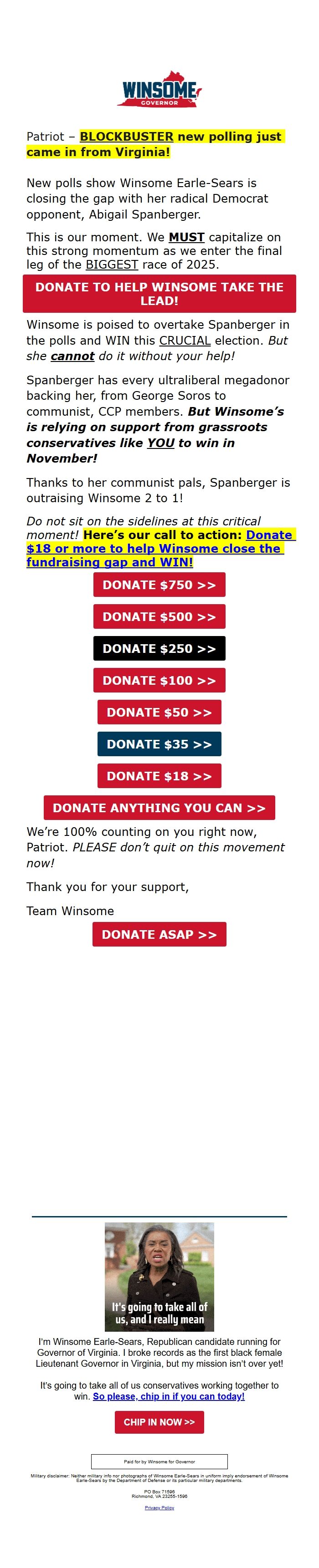Hit the DONATE ASAP button
This screenshot has width=319, height=1568.
(x=159, y=934)
